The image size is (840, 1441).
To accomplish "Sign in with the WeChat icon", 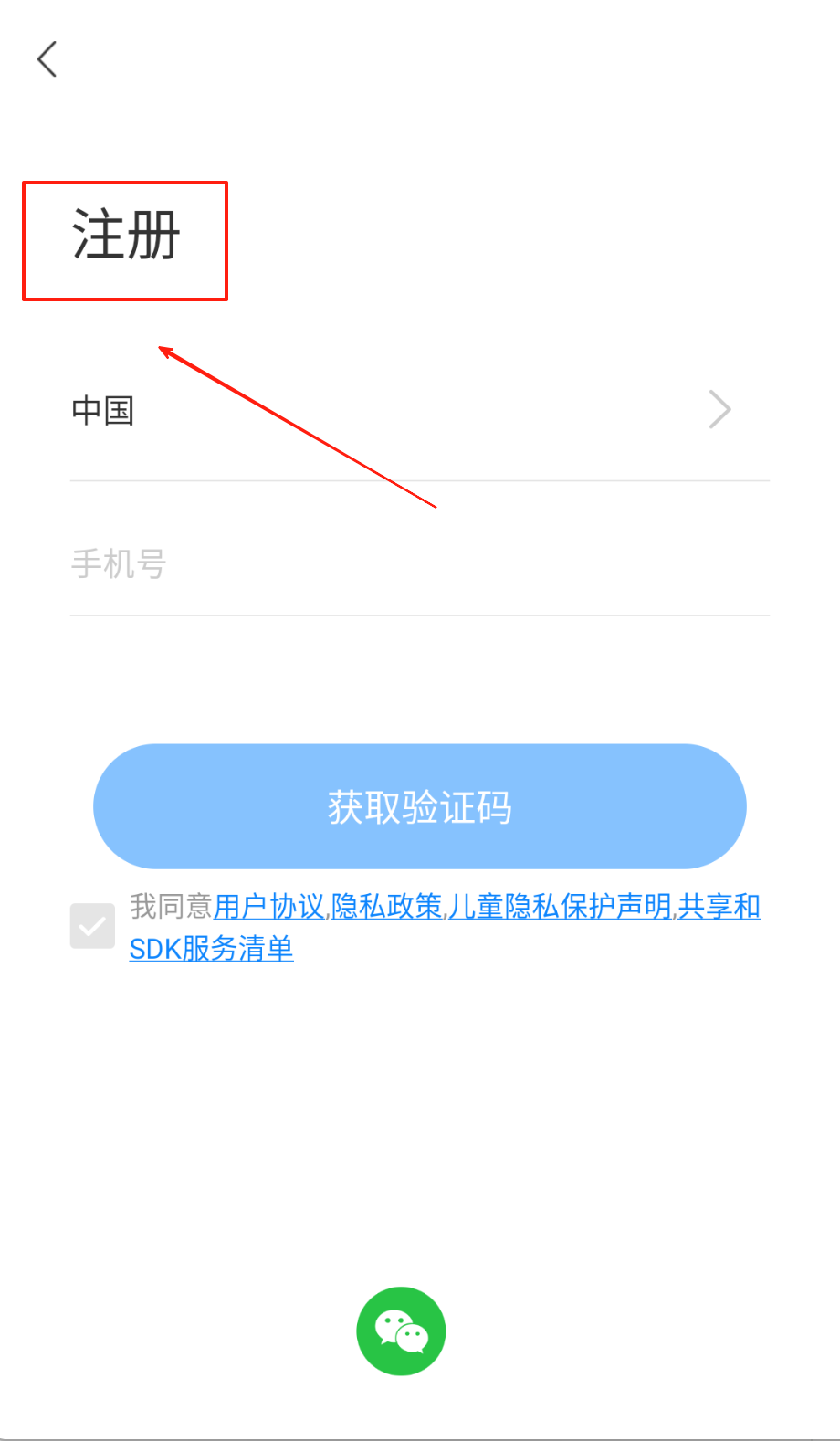I will coord(401,1331).
